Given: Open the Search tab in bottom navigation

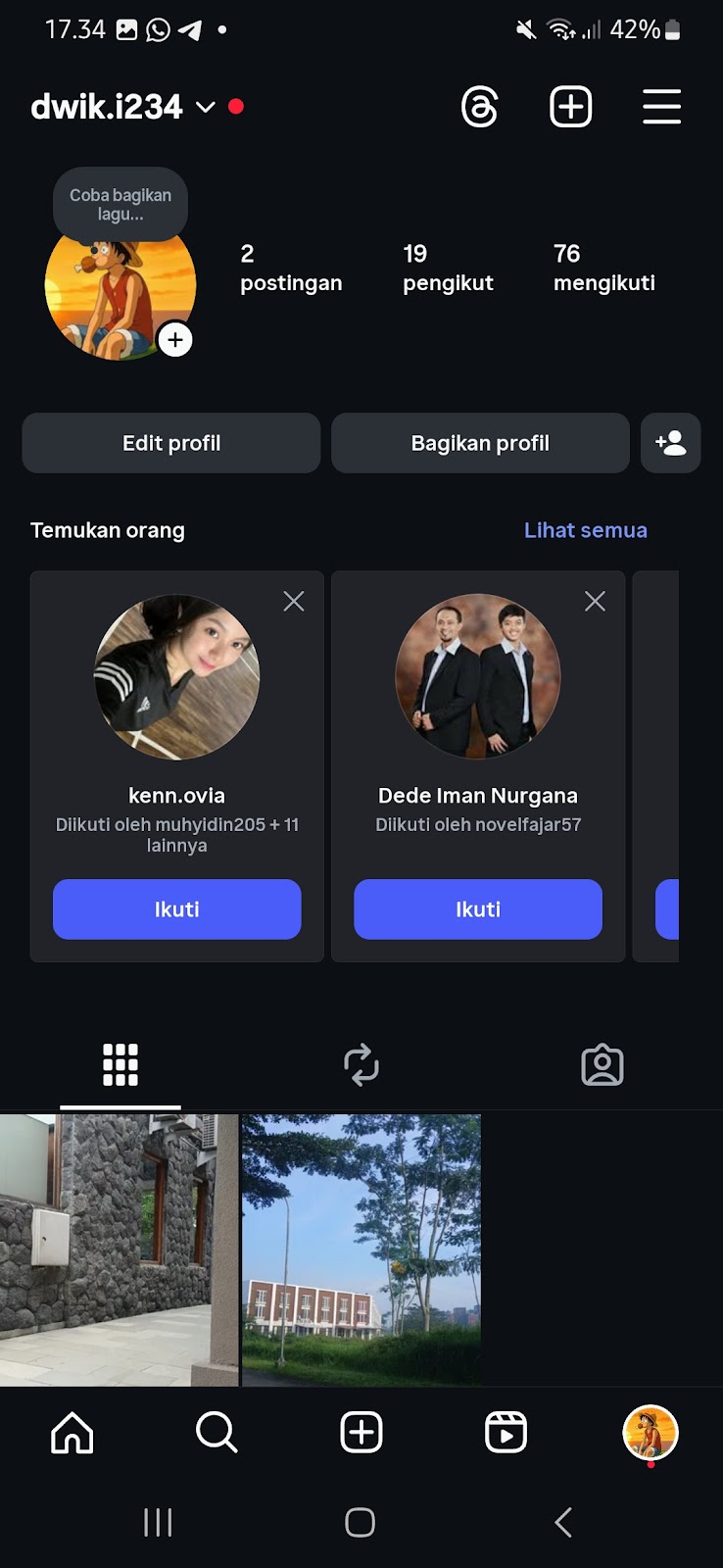Looking at the screenshot, I should [217, 1433].
